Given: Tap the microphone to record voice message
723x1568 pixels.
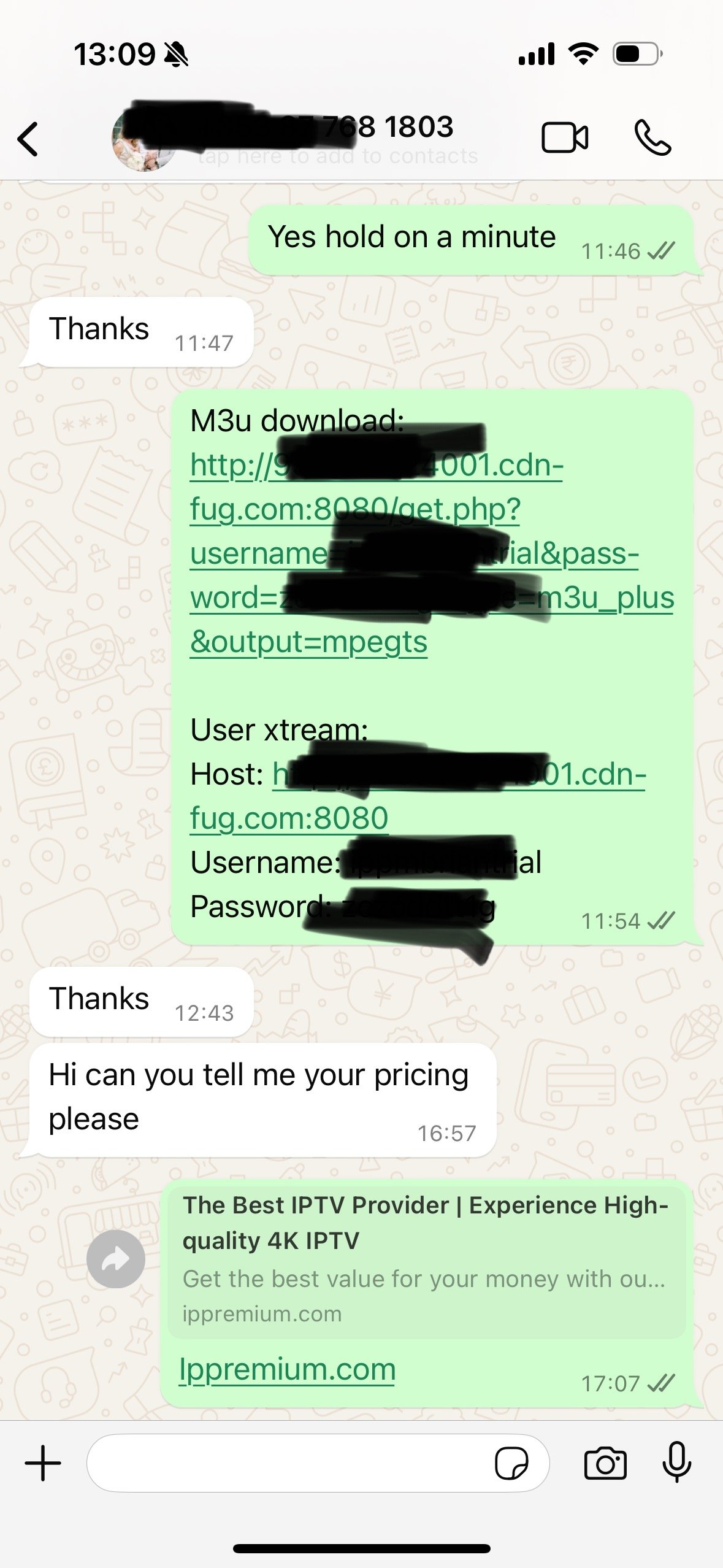Looking at the screenshot, I should click(677, 1463).
